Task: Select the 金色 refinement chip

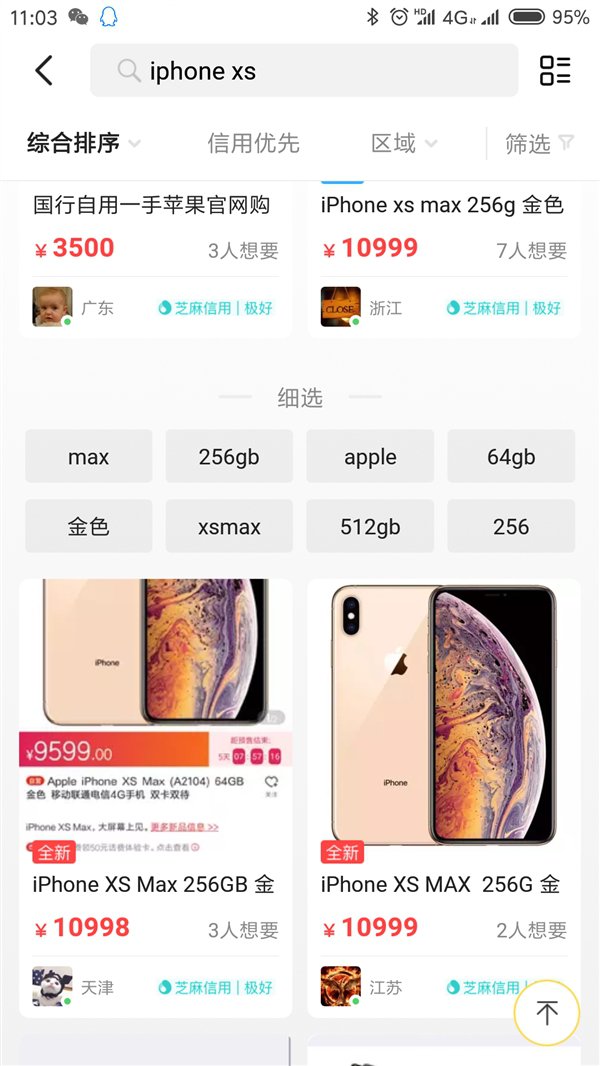Action: click(89, 526)
